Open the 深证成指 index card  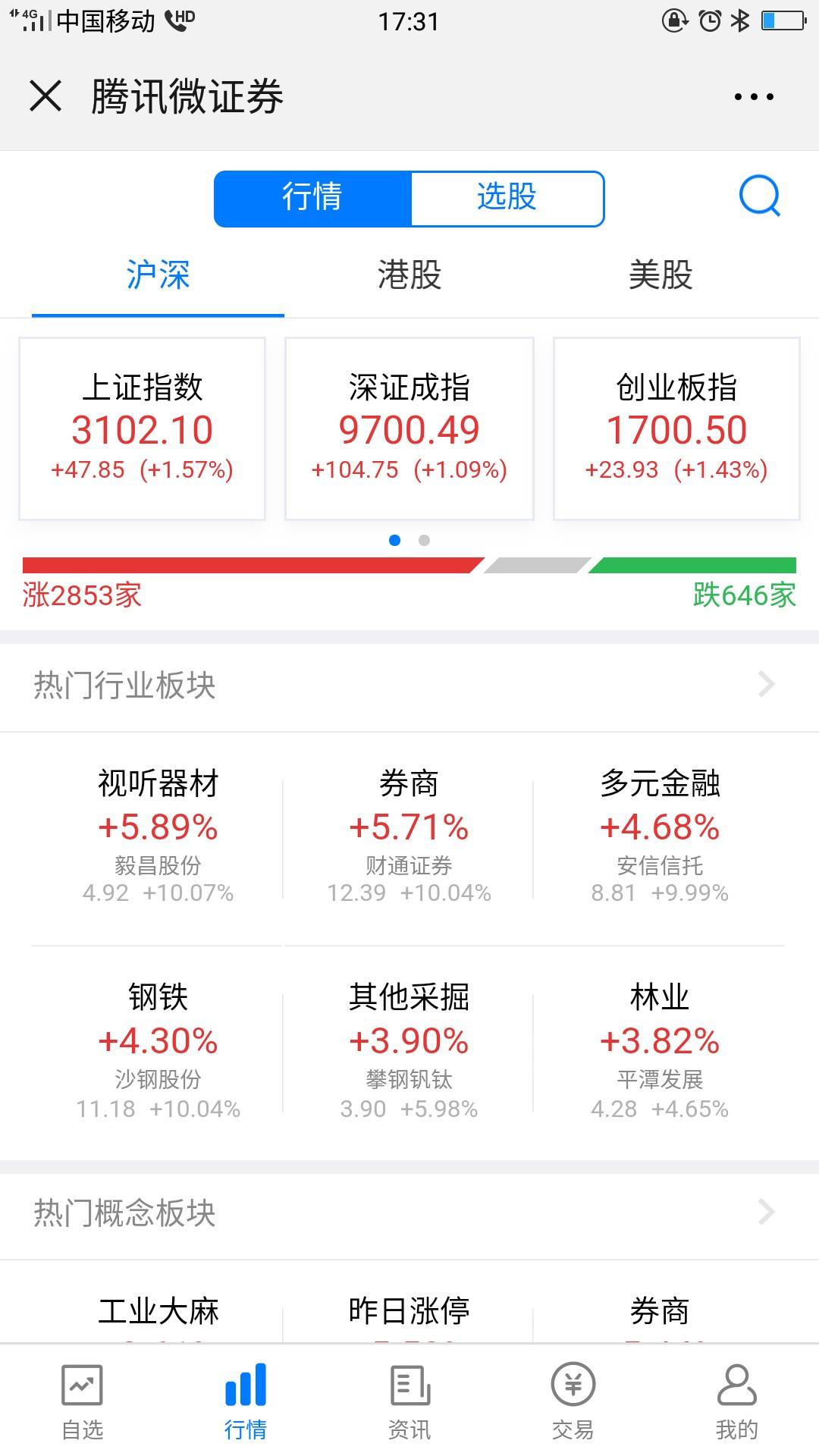tap(409, 428)
